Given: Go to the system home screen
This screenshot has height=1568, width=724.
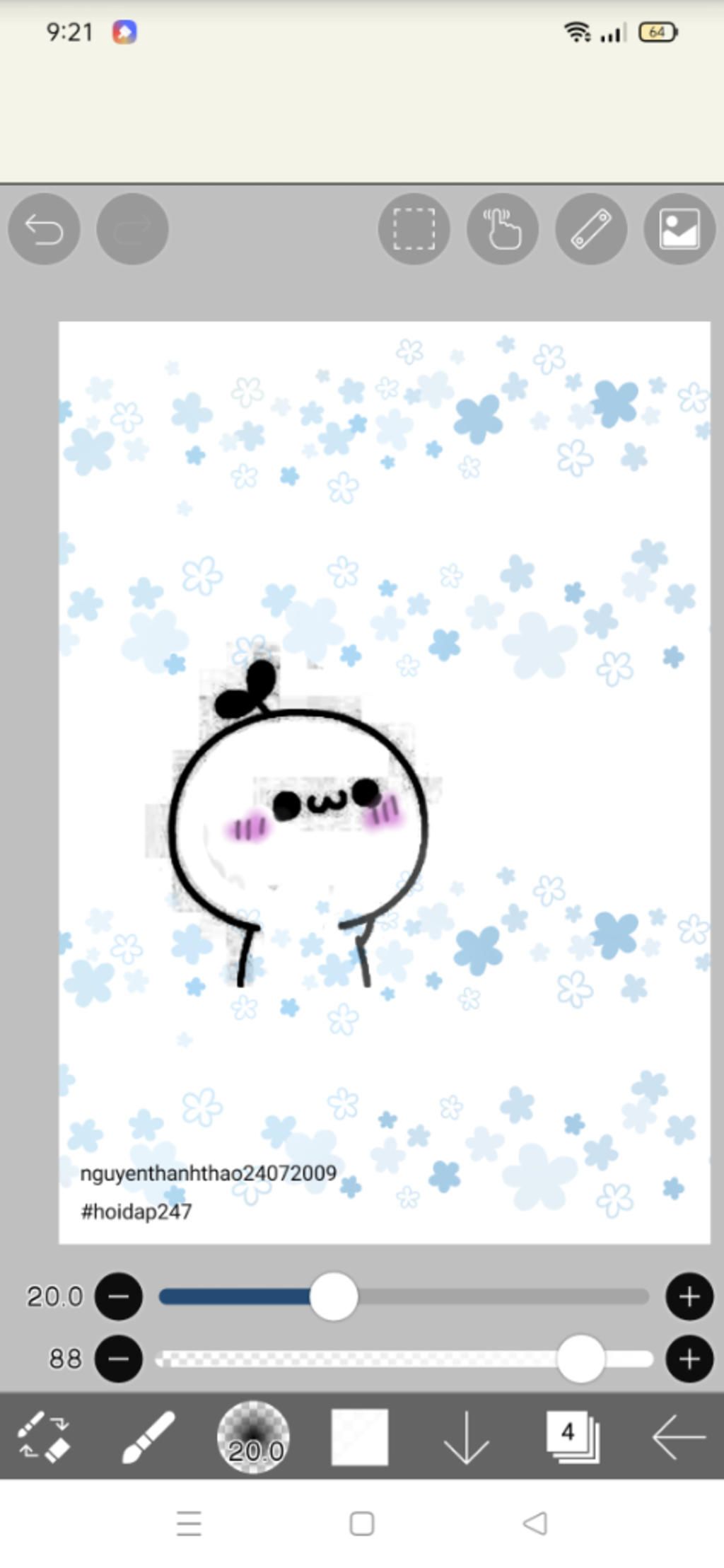Looking at the screenshot, I should click(362, 1523).
